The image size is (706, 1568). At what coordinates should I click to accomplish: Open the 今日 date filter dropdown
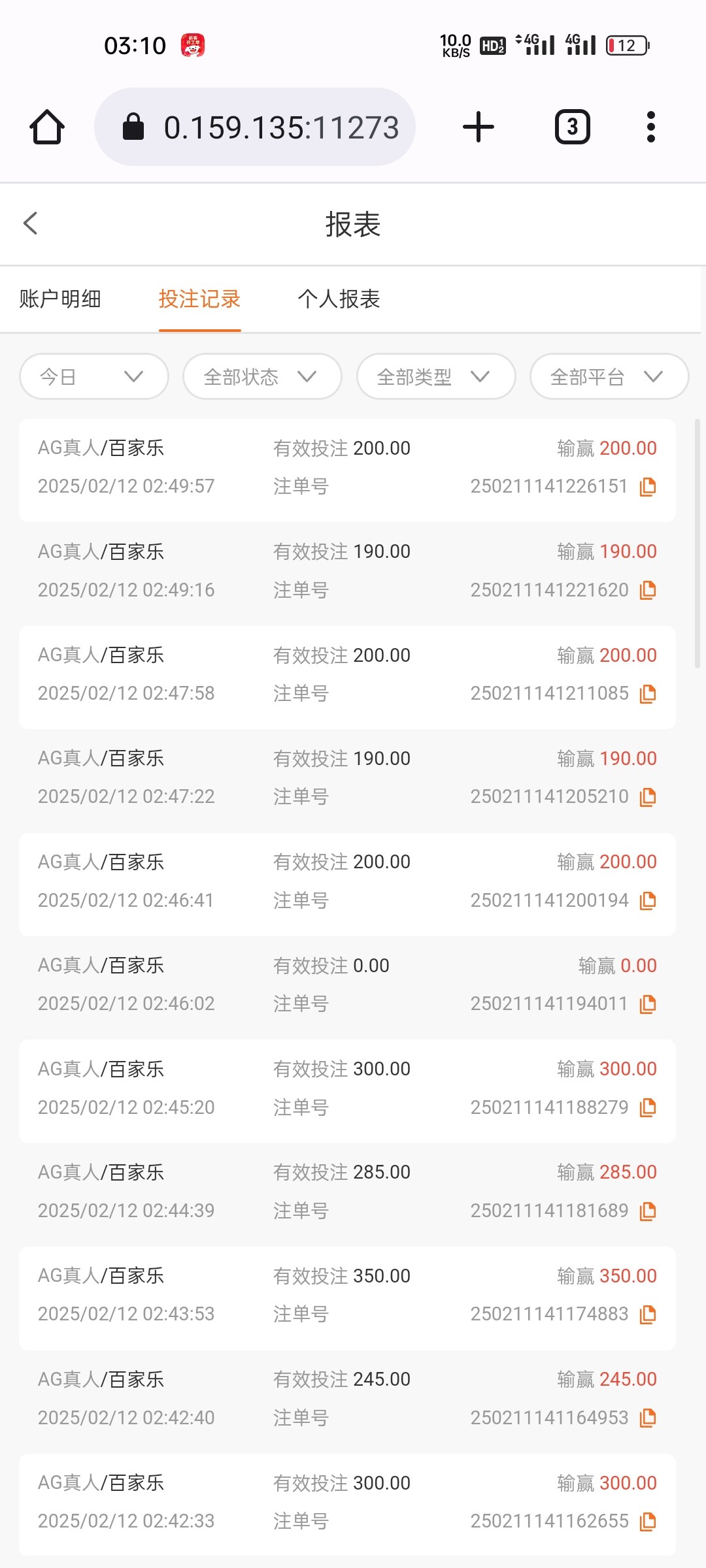93,376
